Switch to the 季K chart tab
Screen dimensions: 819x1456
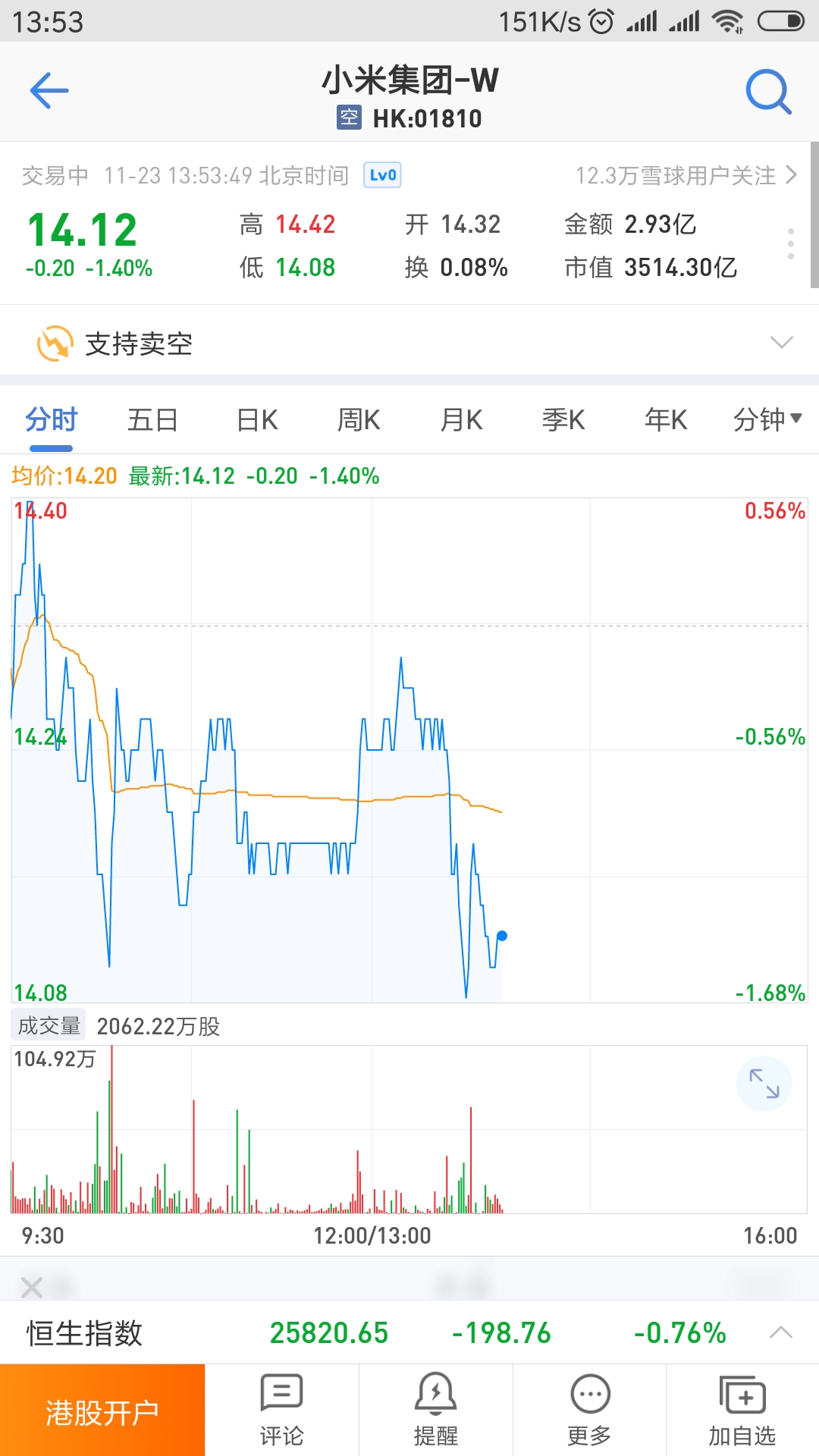coord(563,419)
